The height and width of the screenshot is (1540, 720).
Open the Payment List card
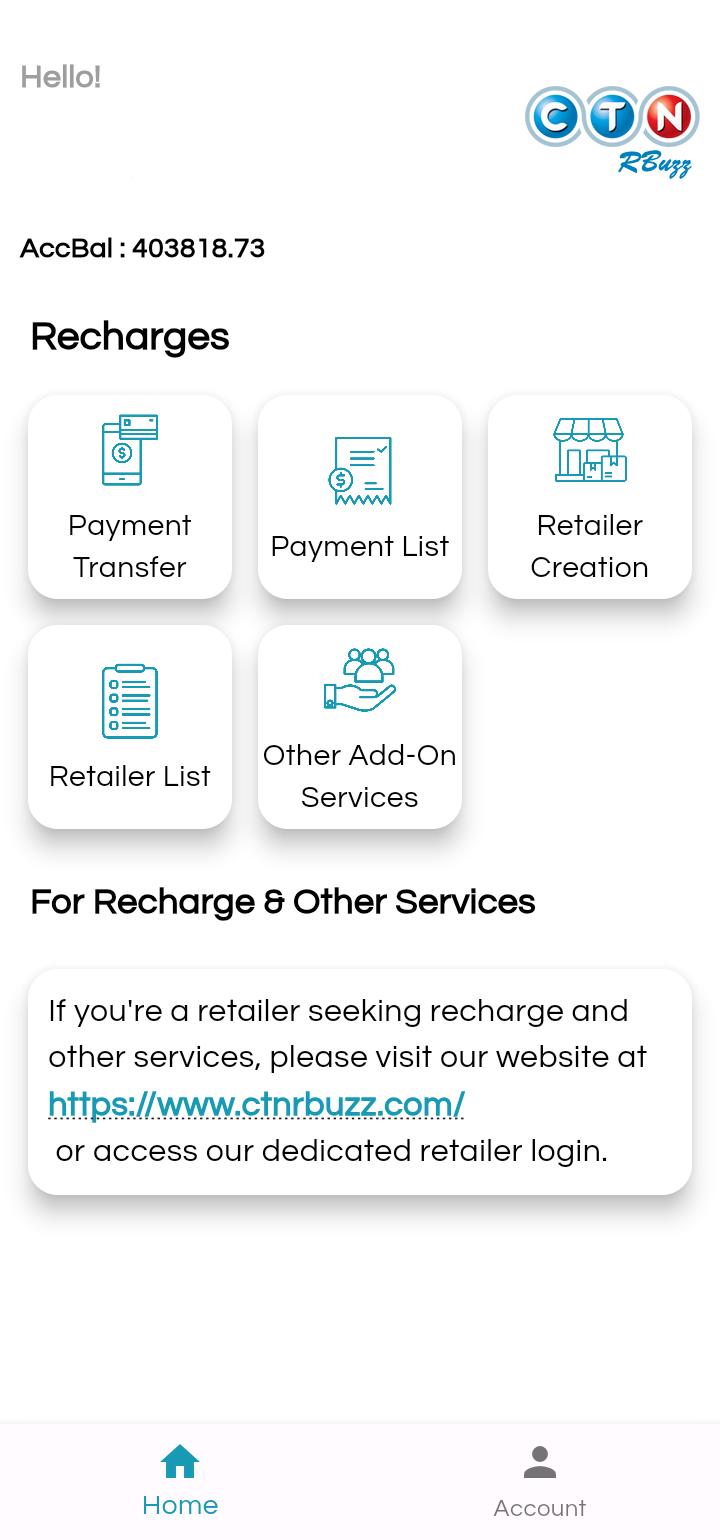(360, 497)
